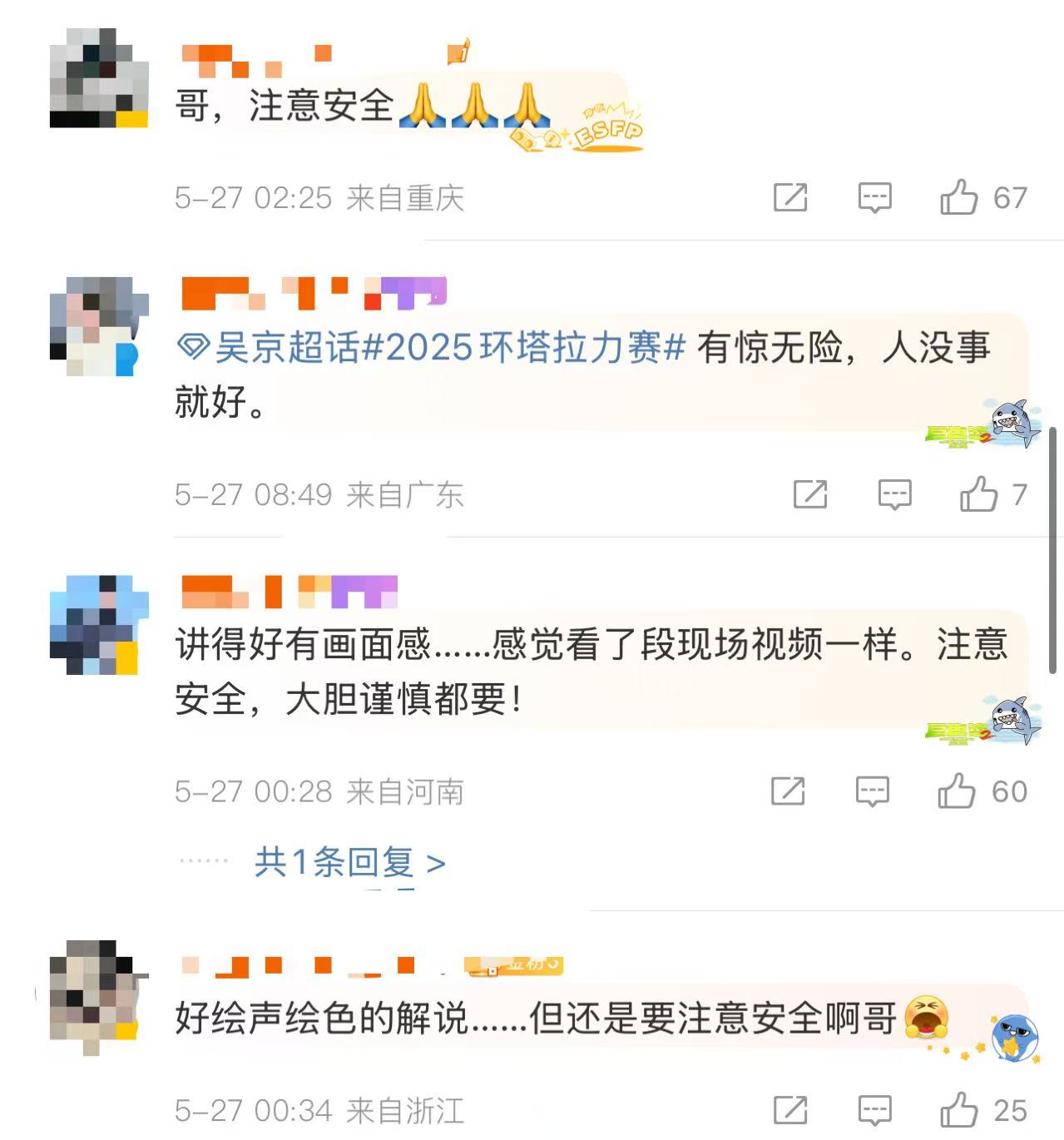Repost the comment from 浙江
Screen dimensions: 1064x1140
pyautogui.click(x=789, y=1110)
